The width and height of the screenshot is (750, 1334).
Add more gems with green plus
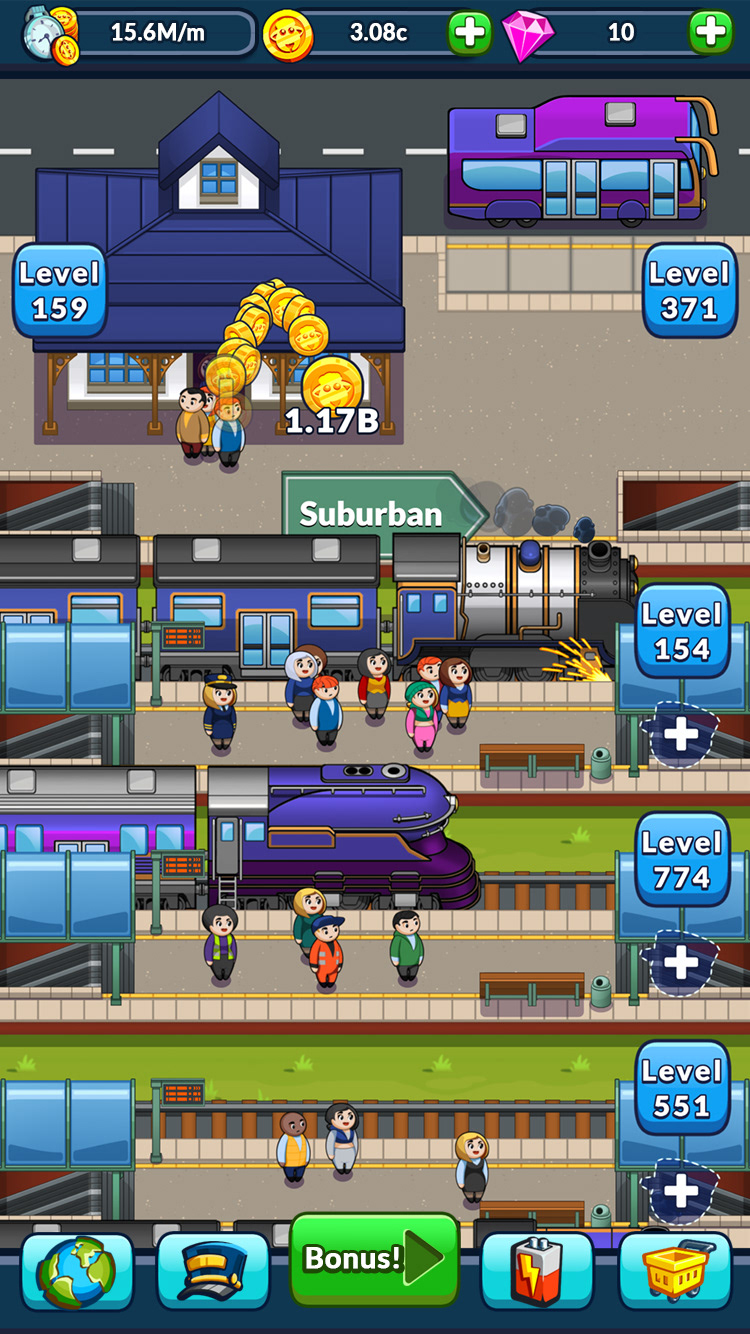[x=710, y=33]
